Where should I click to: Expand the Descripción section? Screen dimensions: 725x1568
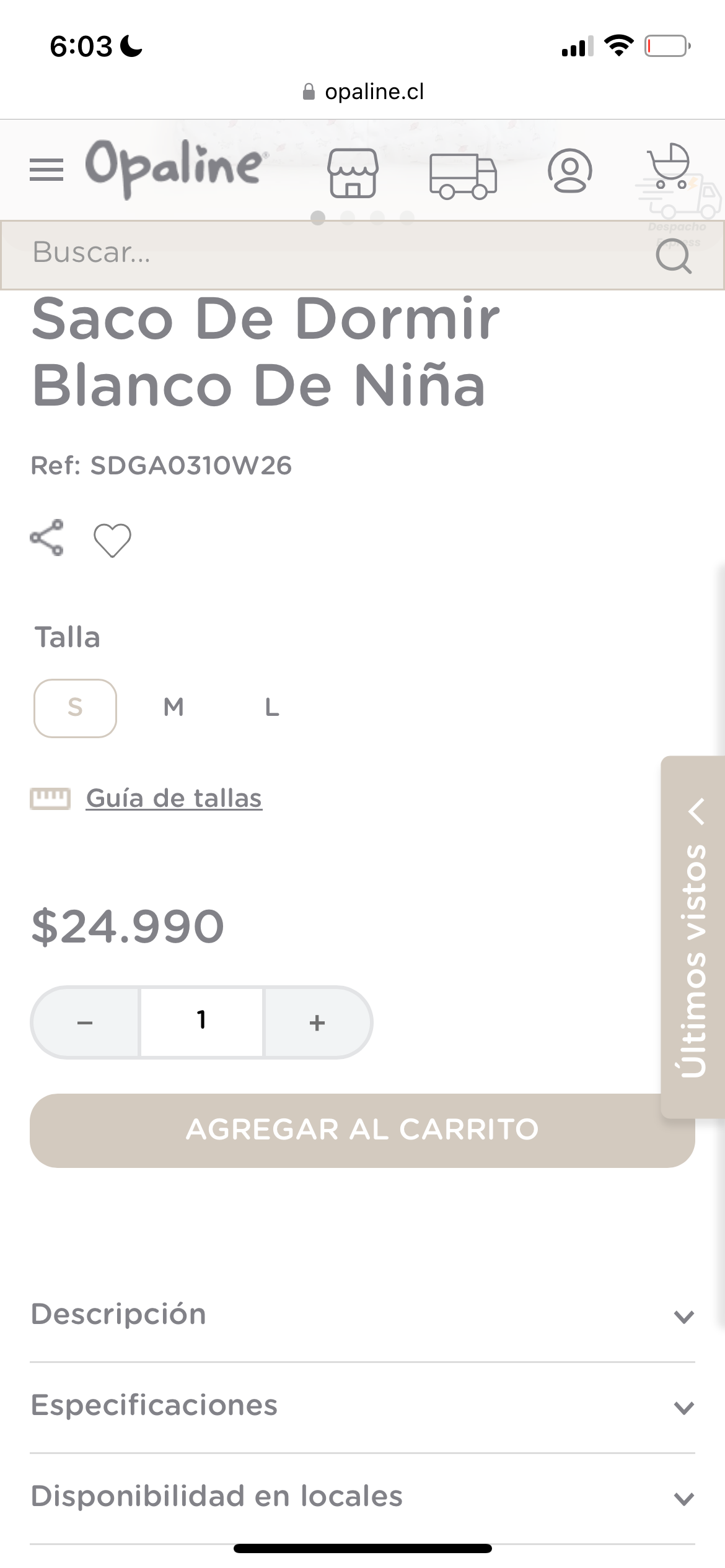point(362,1314)
